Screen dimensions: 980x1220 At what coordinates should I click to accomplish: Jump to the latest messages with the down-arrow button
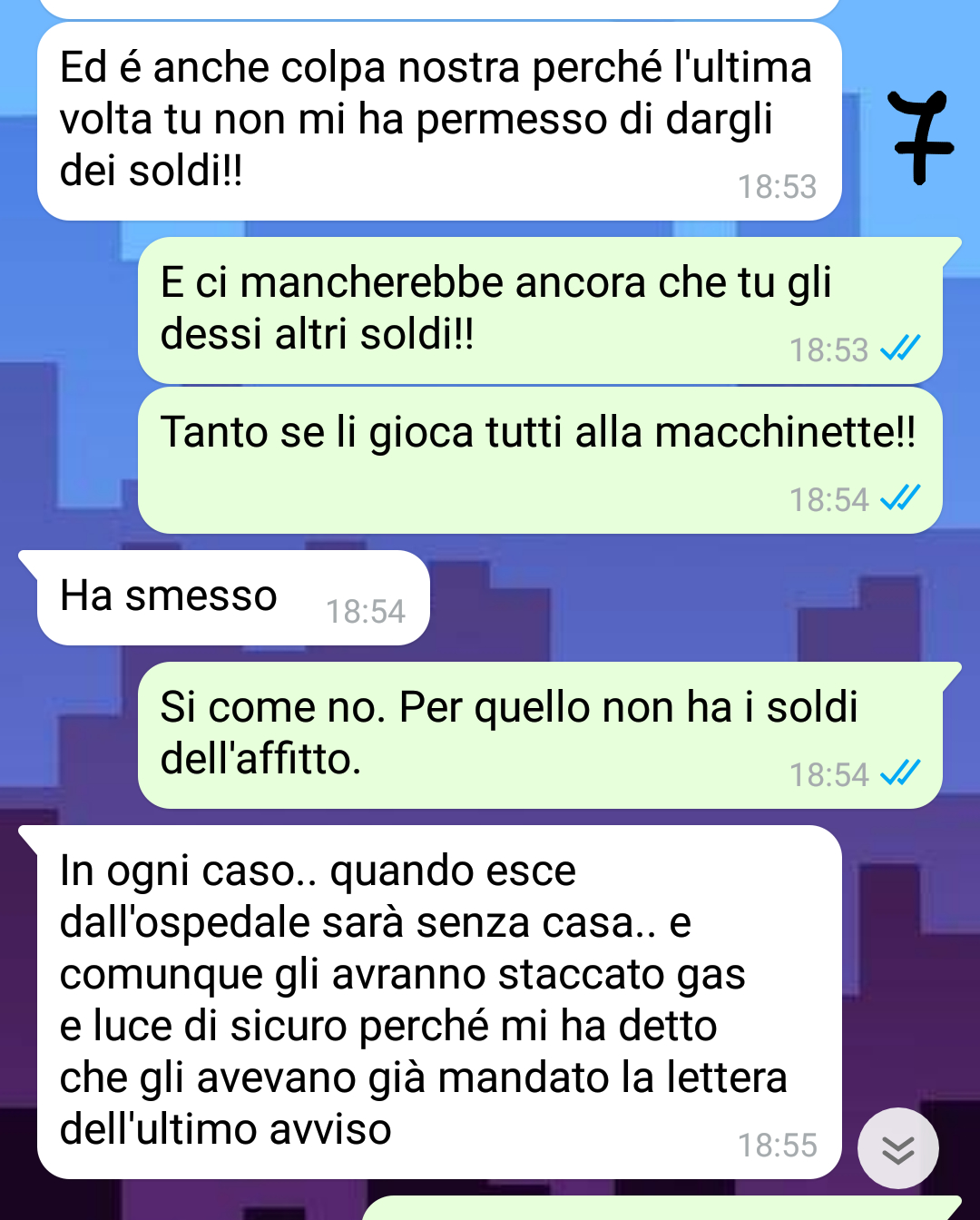[x=897, y=1149]
